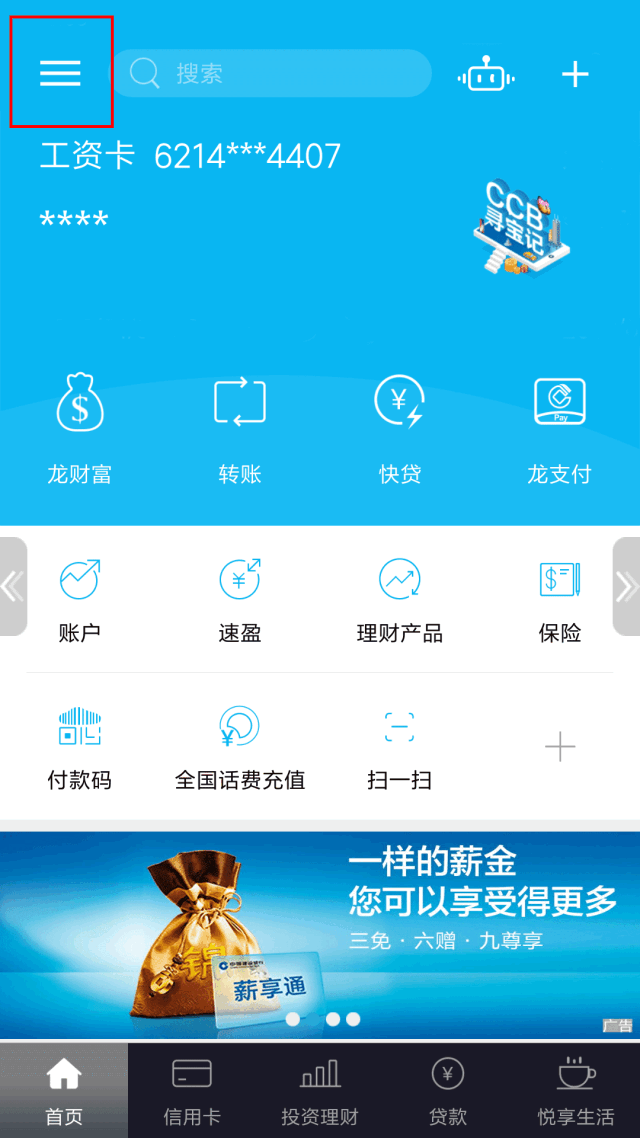
Task: Open the hamburger drawer menu
Action: click(x=60, y=73)
